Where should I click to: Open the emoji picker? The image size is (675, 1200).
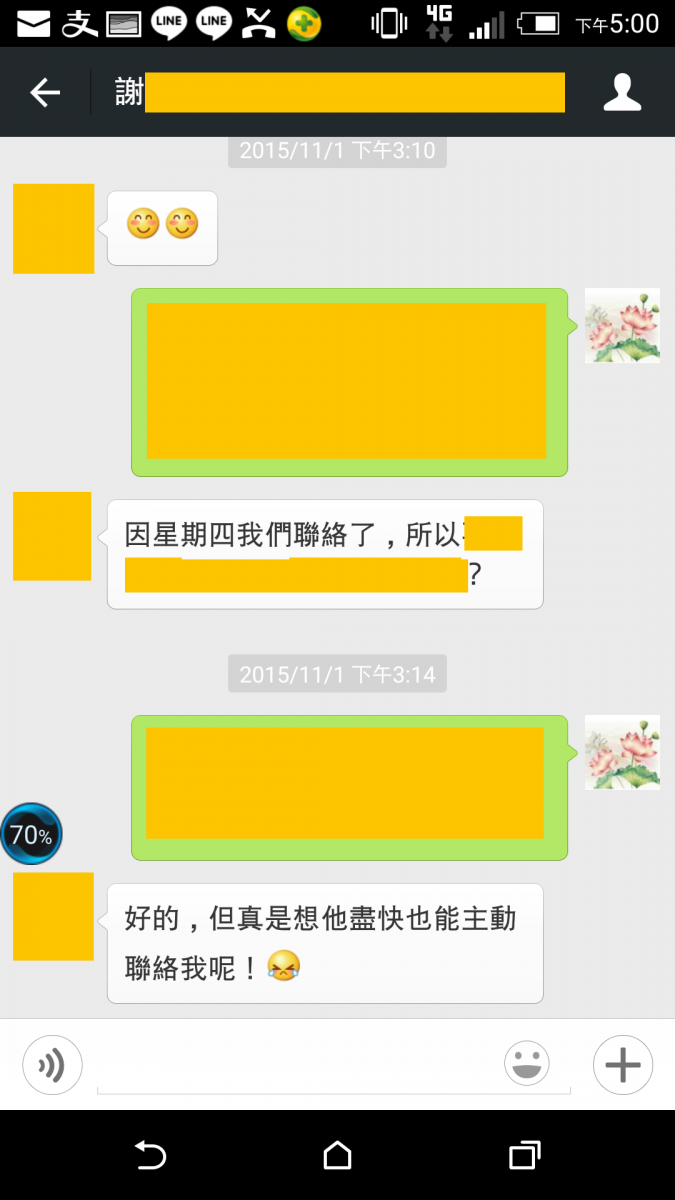point(527,1064)
